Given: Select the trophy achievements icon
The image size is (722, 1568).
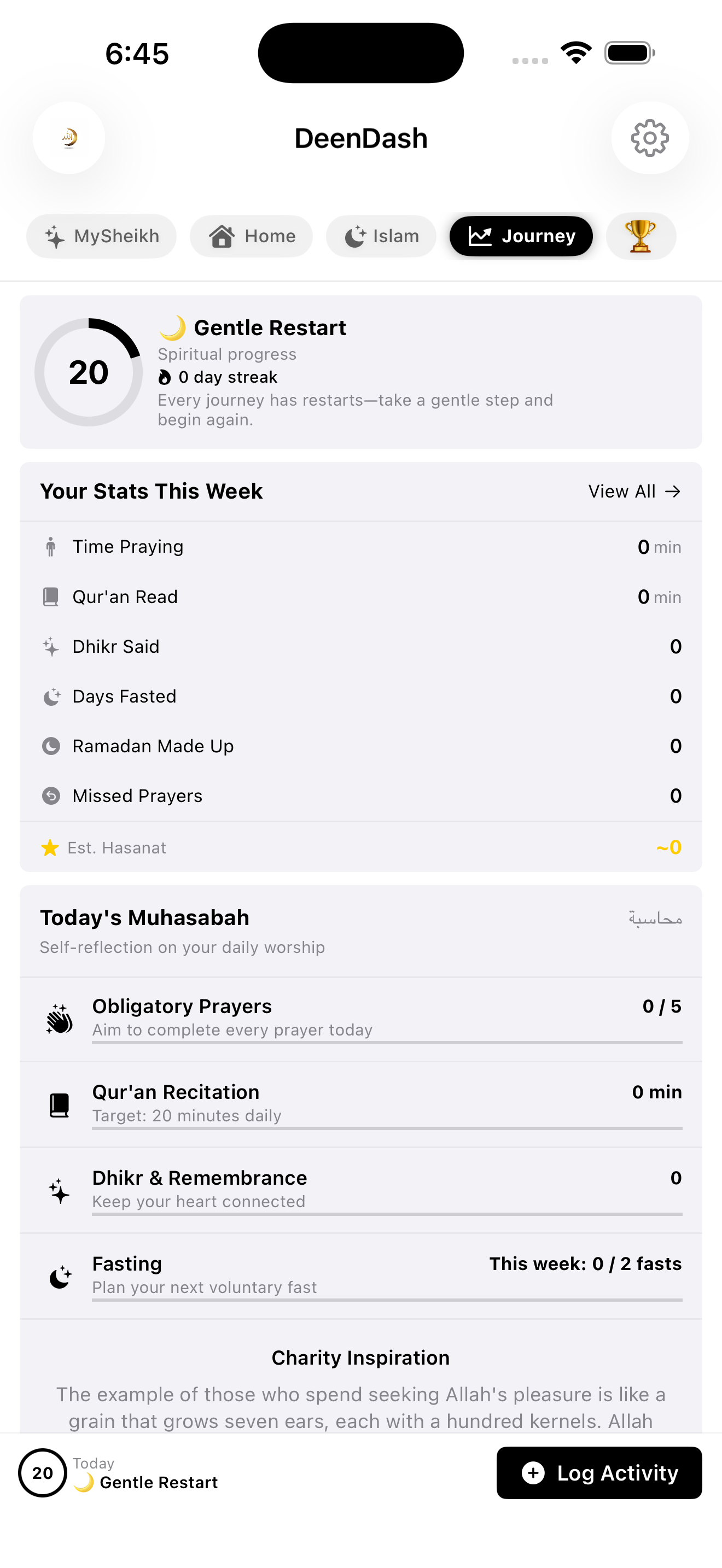Looking at the screenshot, I should pyautogui.click(x=641, y=236).
